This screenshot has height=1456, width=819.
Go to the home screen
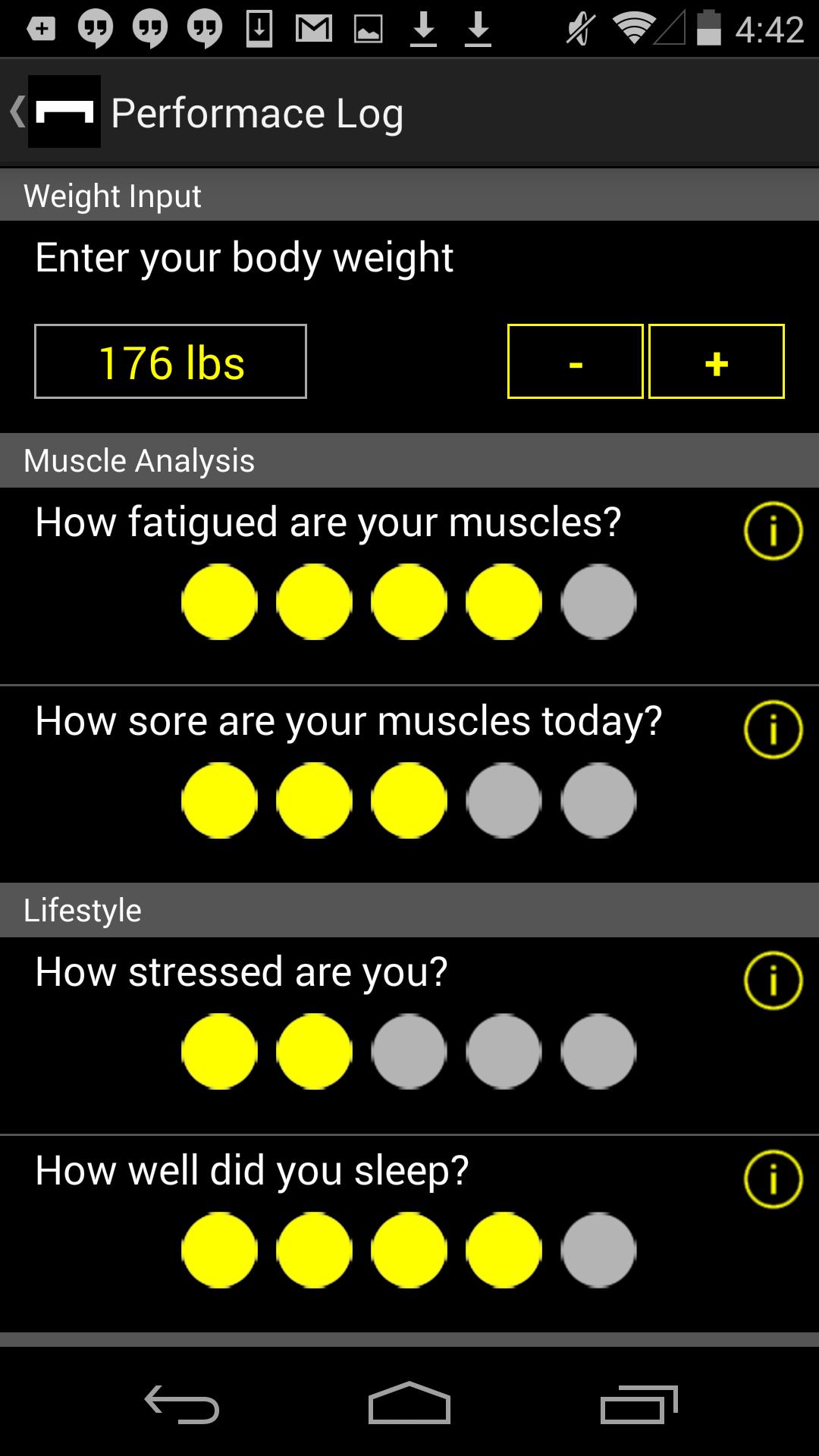pyautogui.click(x=409, y=1404)
